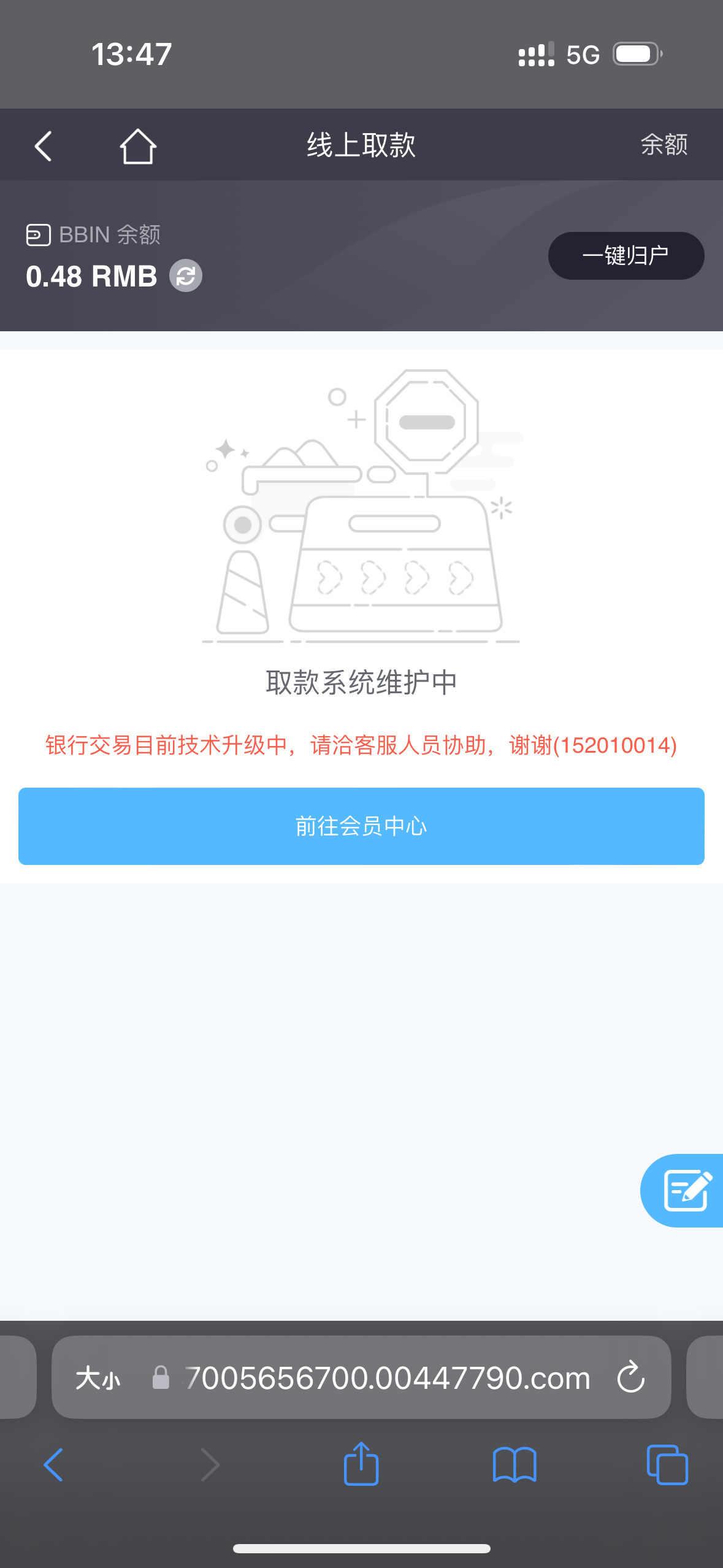Tap the maintenance error message text

[x=361, y=745]
